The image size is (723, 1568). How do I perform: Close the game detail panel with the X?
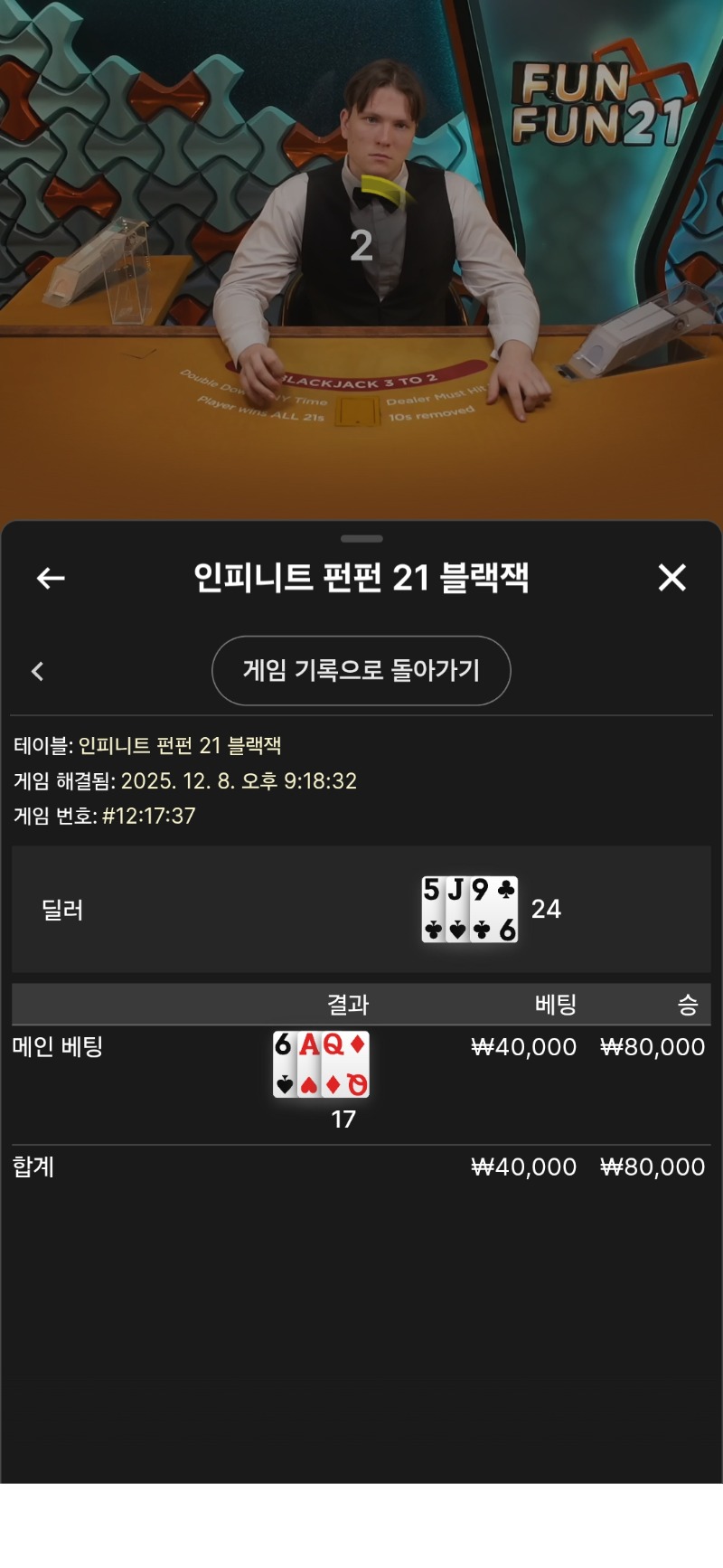[x=672, y=578]
